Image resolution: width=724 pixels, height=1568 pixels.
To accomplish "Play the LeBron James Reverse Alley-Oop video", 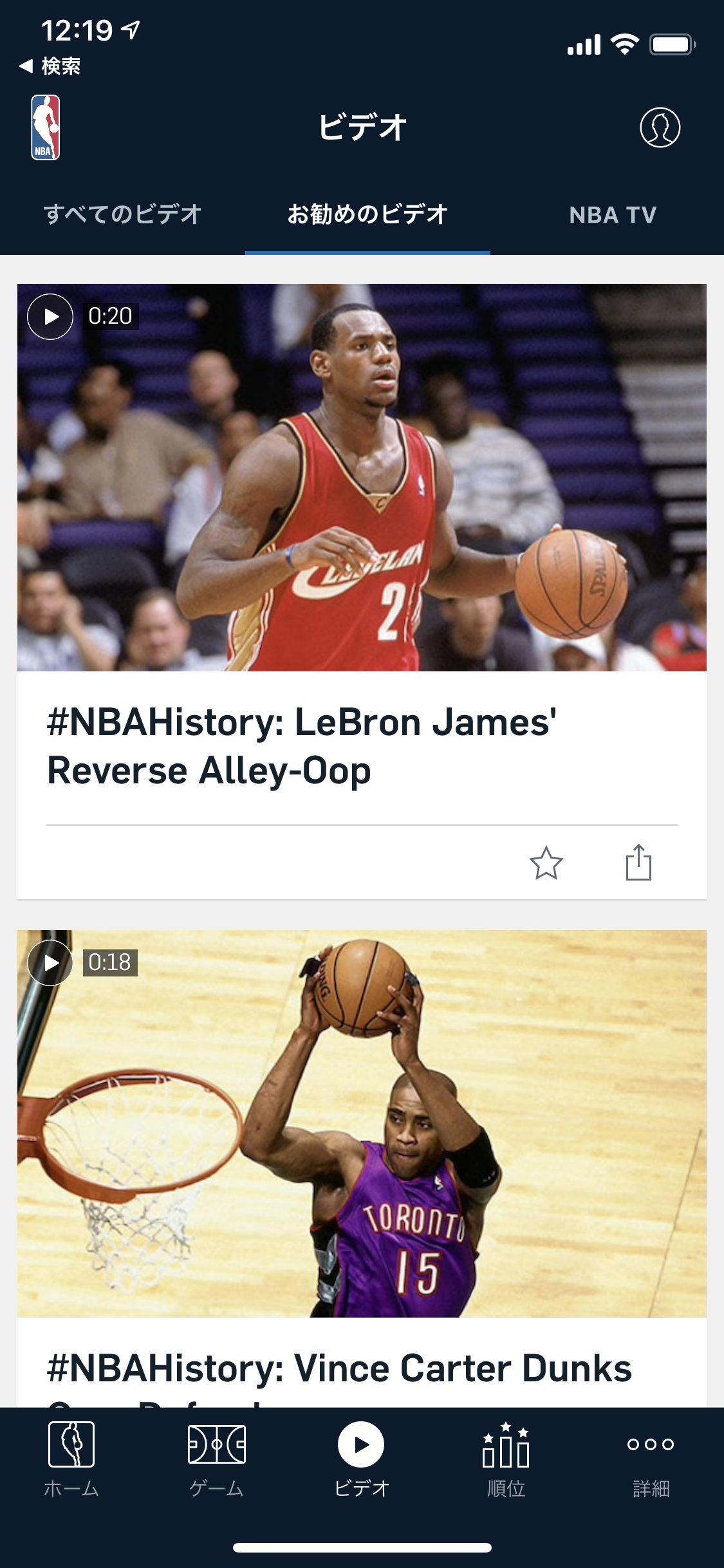I will click(50, 317).
